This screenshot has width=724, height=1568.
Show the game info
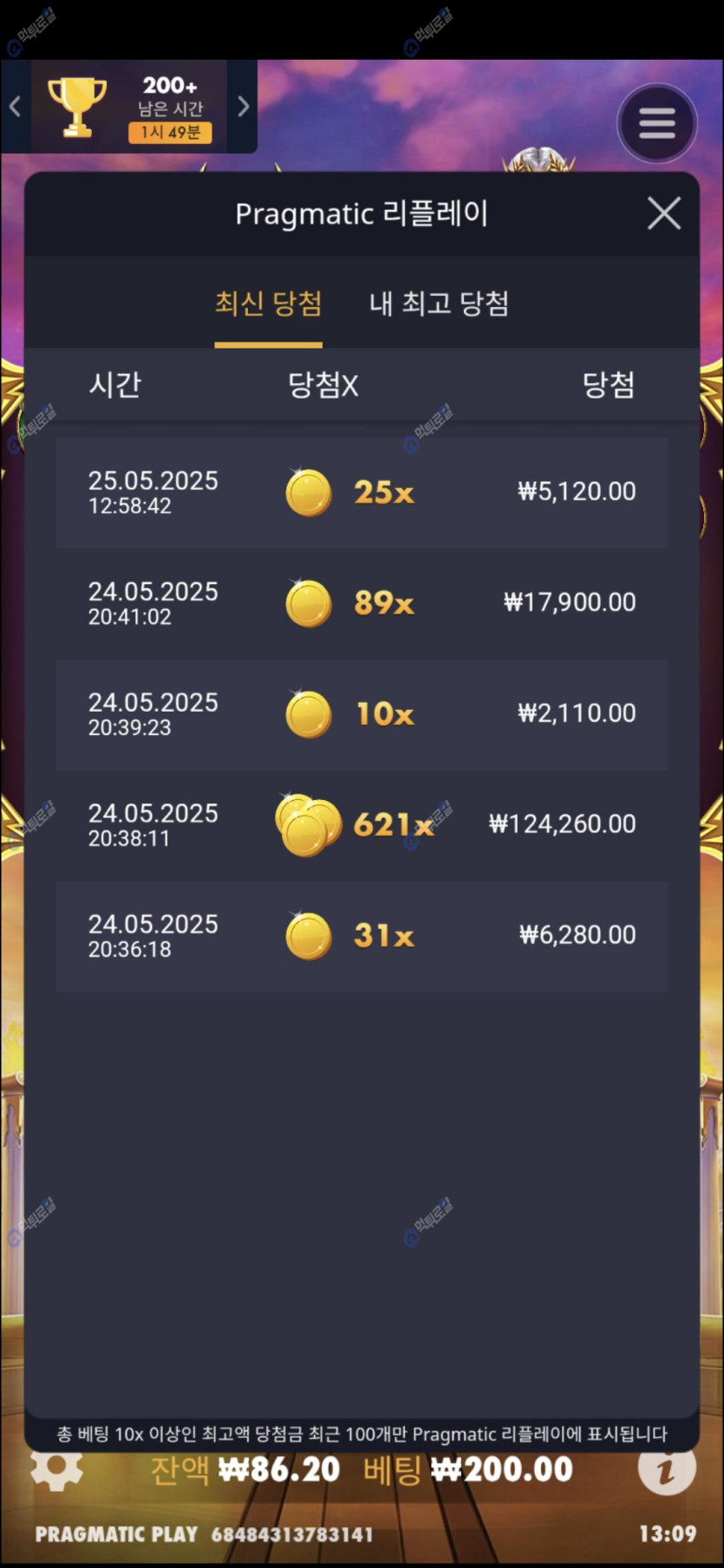(x=666, y=1468)
